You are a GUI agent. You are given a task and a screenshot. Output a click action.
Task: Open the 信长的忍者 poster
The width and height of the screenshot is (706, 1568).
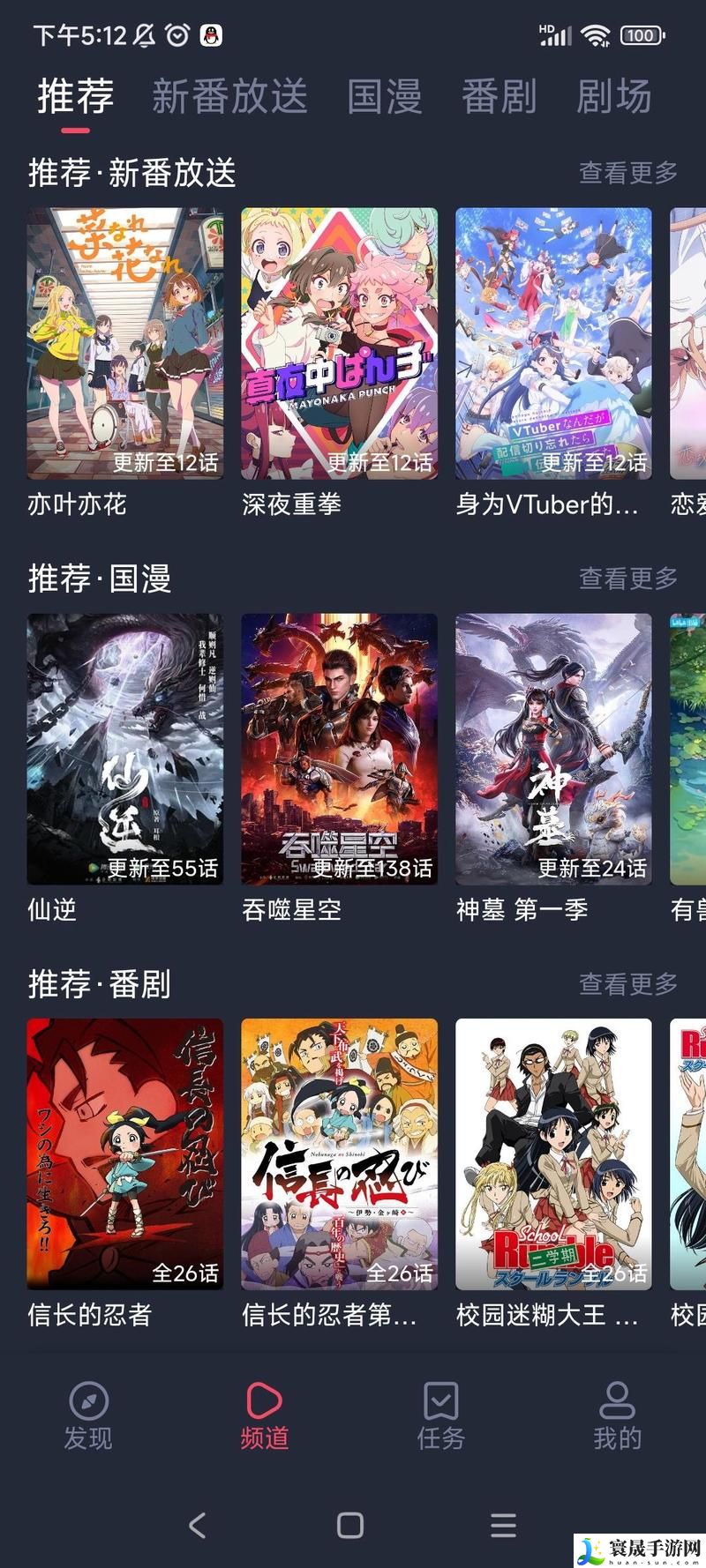tap(124, 1154)
